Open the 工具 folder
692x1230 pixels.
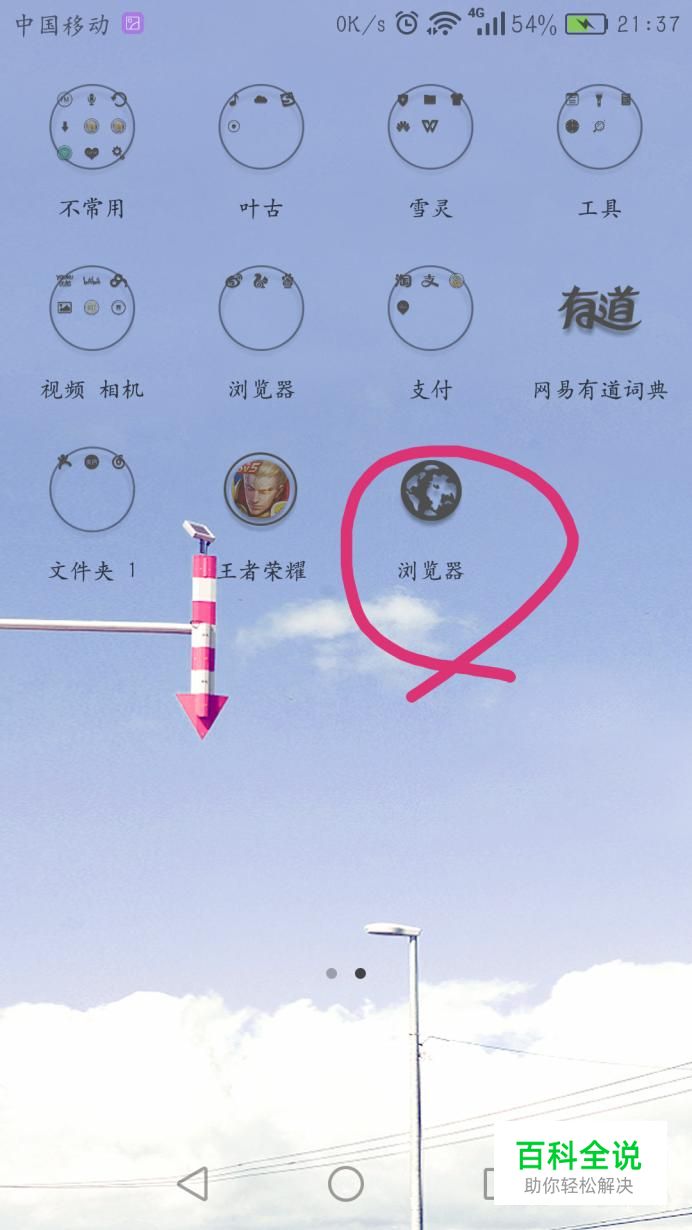pyautogui.click(x=599, y=127)
